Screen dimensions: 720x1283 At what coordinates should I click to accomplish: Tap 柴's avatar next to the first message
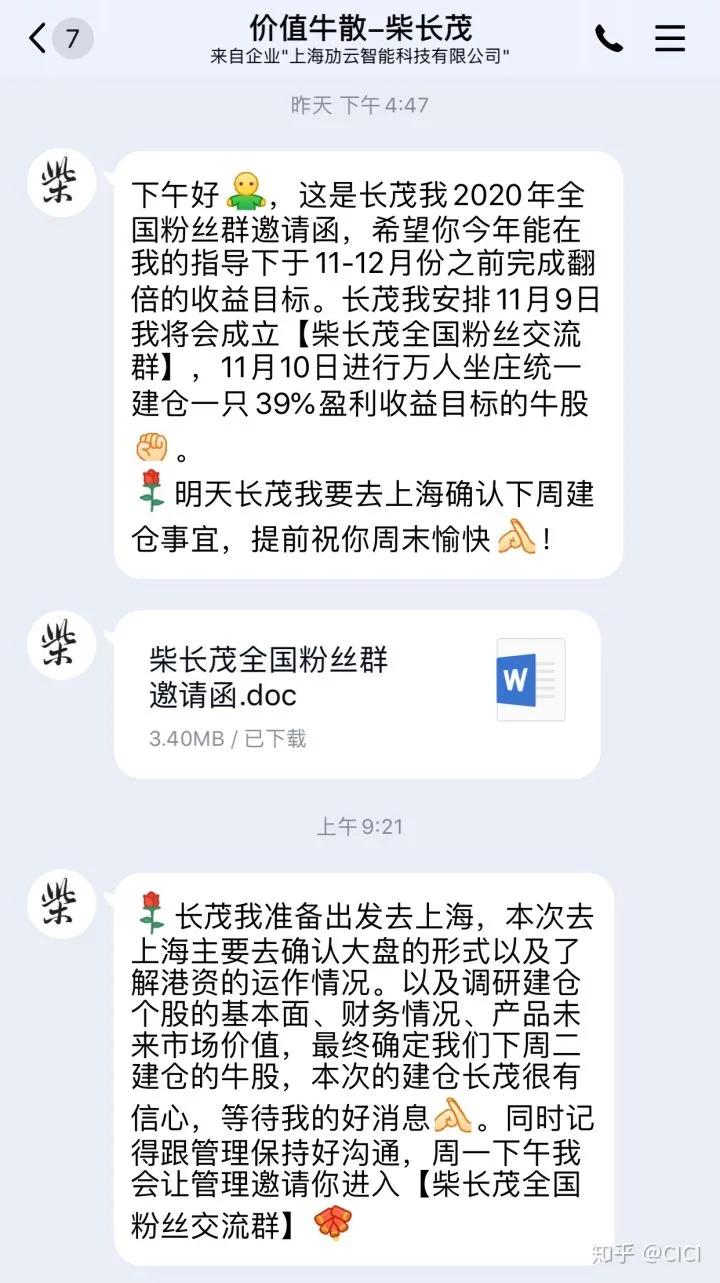click(x=60, y=182)
